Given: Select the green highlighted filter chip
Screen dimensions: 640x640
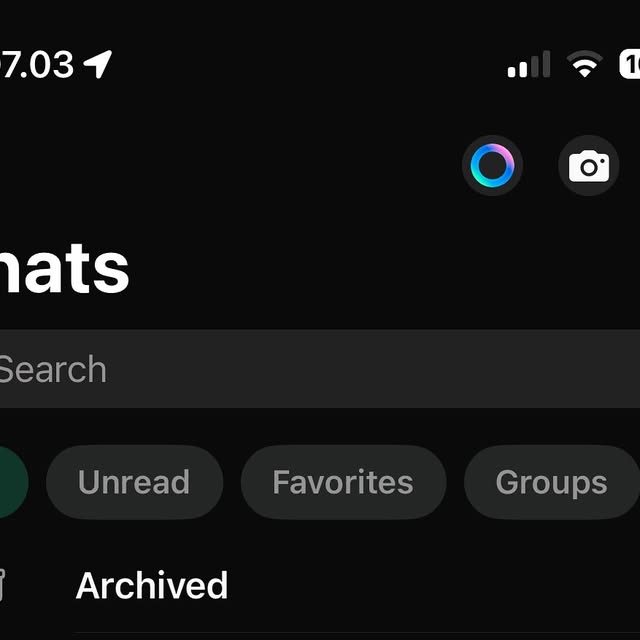Looking at the screenshot, I should 10,482.
